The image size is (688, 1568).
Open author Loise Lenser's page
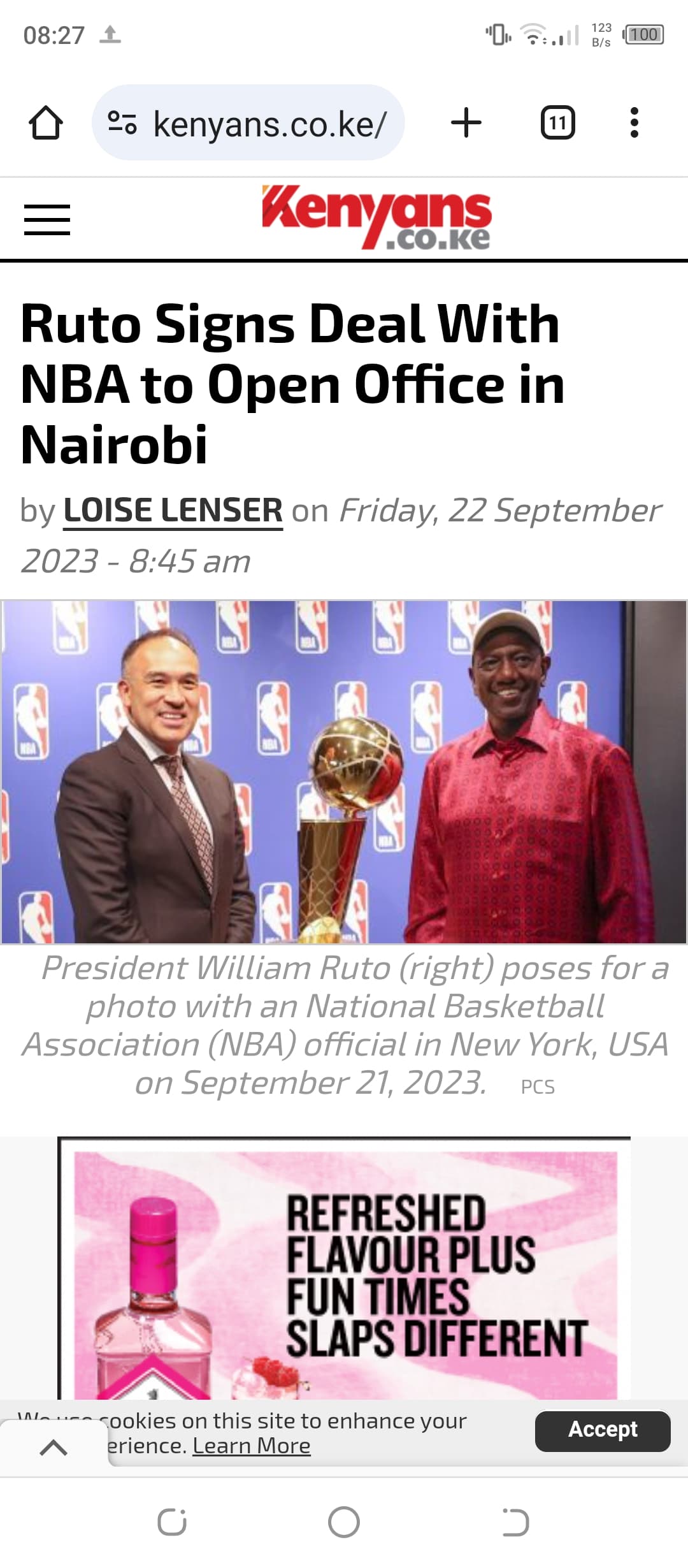point(173,511)
